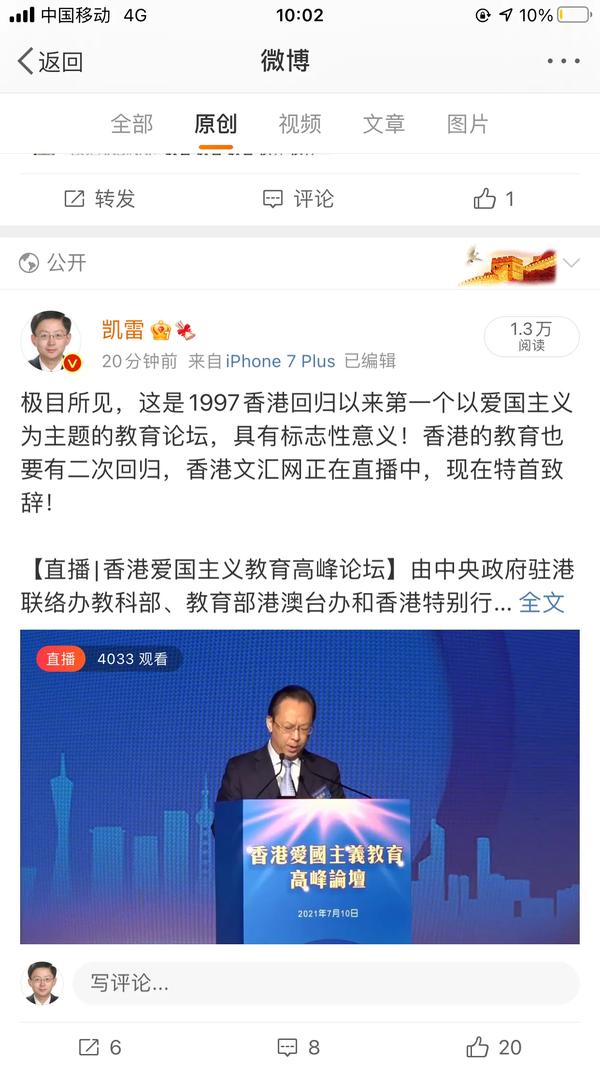This screenshot has height=1067, width=600.
Task: Switch to the 文章 tab
Action: pos(384,124)
